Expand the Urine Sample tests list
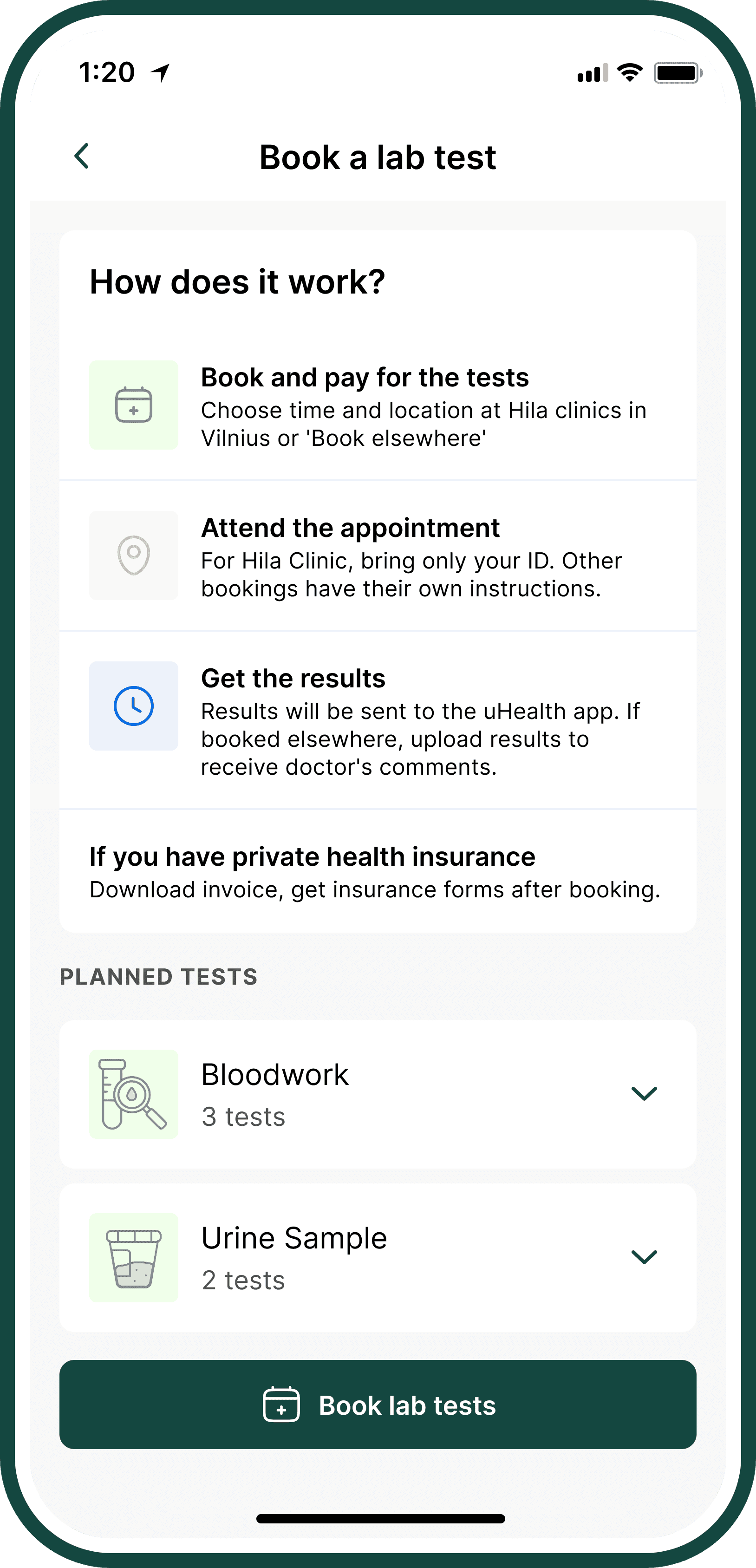The width and height of the screenshot is (756, 1568). (x=644, y=1257)
